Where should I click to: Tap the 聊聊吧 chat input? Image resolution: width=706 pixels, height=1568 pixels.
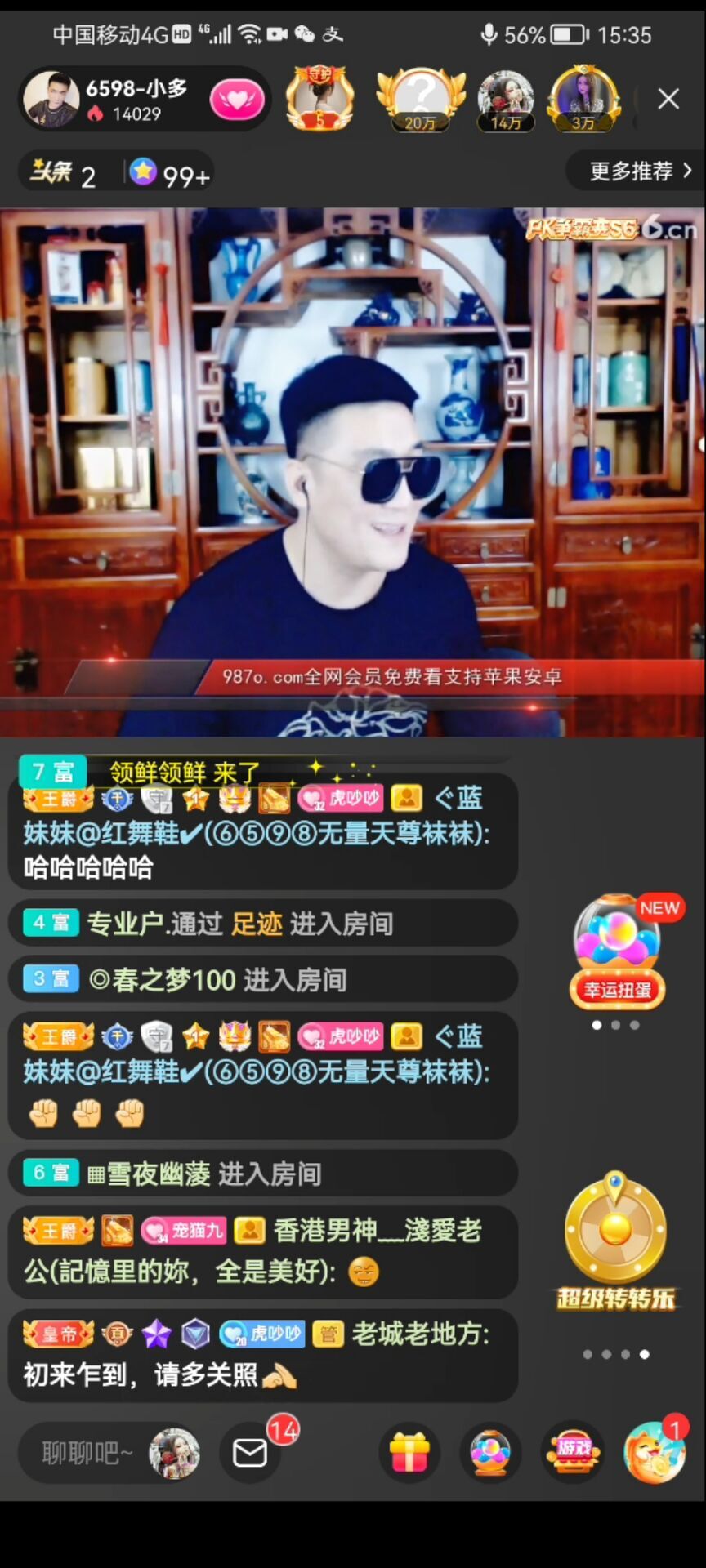click(x=87, y=1453)
